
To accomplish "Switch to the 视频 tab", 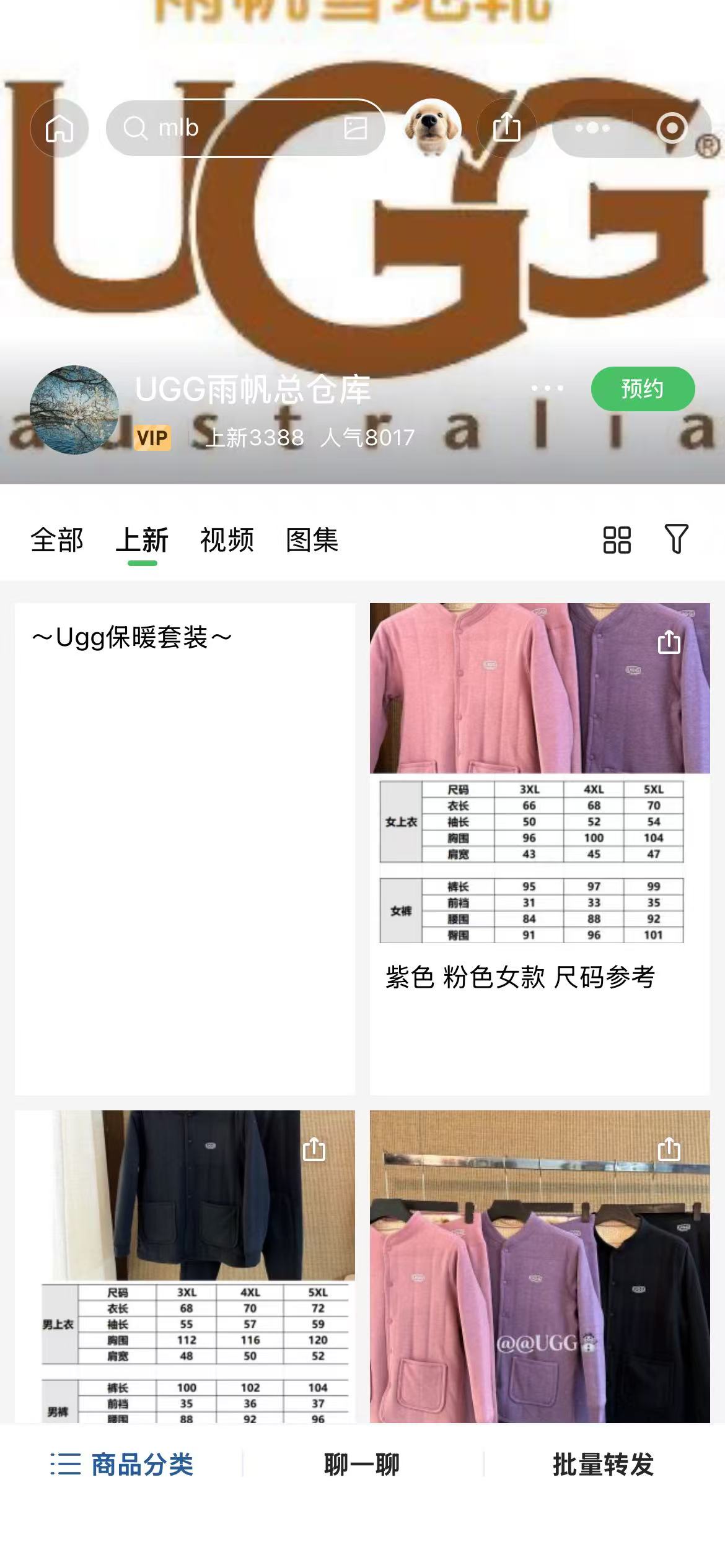I will [x=227, y=540].
